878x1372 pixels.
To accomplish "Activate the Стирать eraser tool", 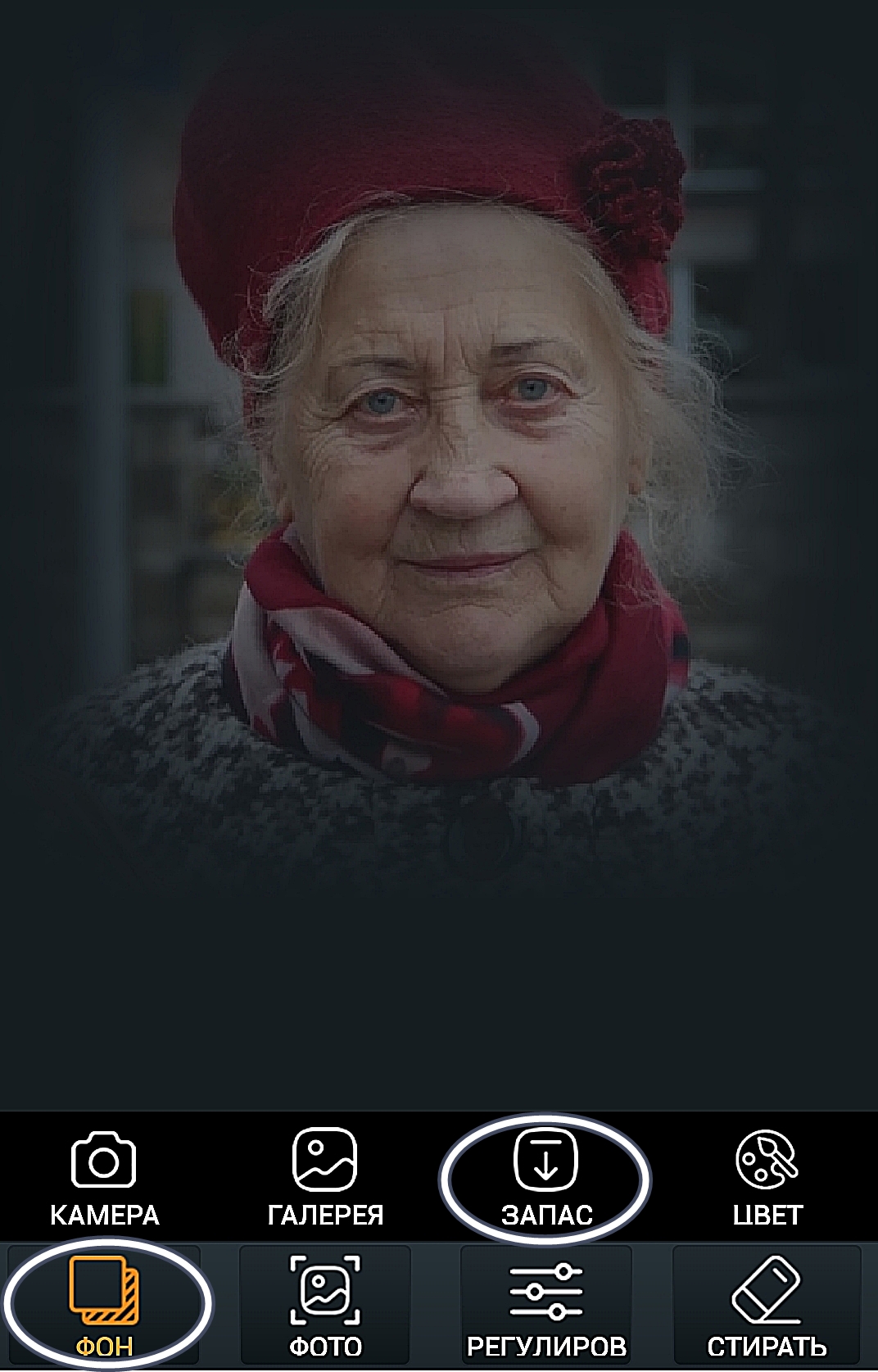I will click(767, 1306).
